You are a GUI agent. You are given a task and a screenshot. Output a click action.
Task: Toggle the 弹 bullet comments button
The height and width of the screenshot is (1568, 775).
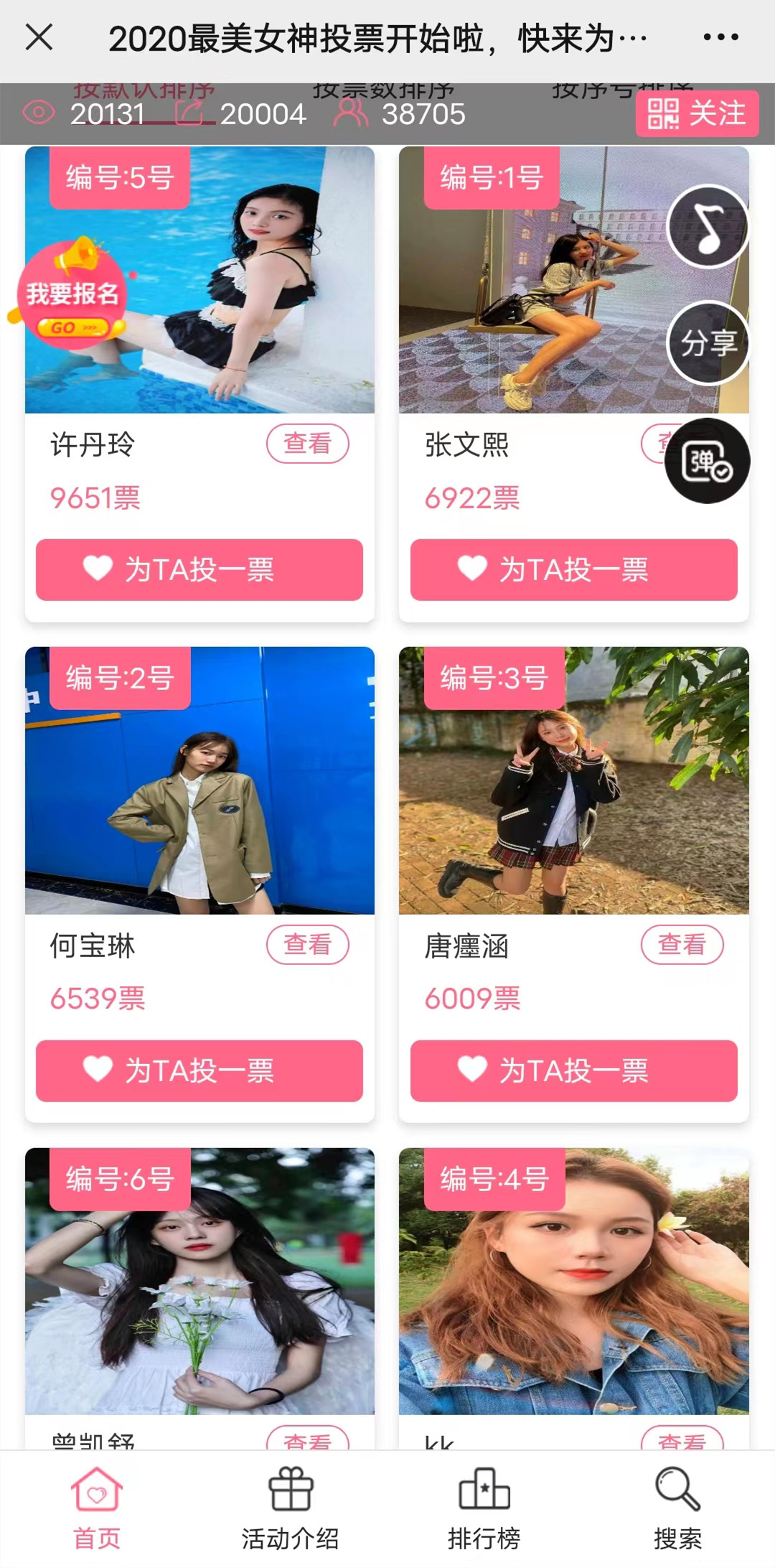(707, 461)
